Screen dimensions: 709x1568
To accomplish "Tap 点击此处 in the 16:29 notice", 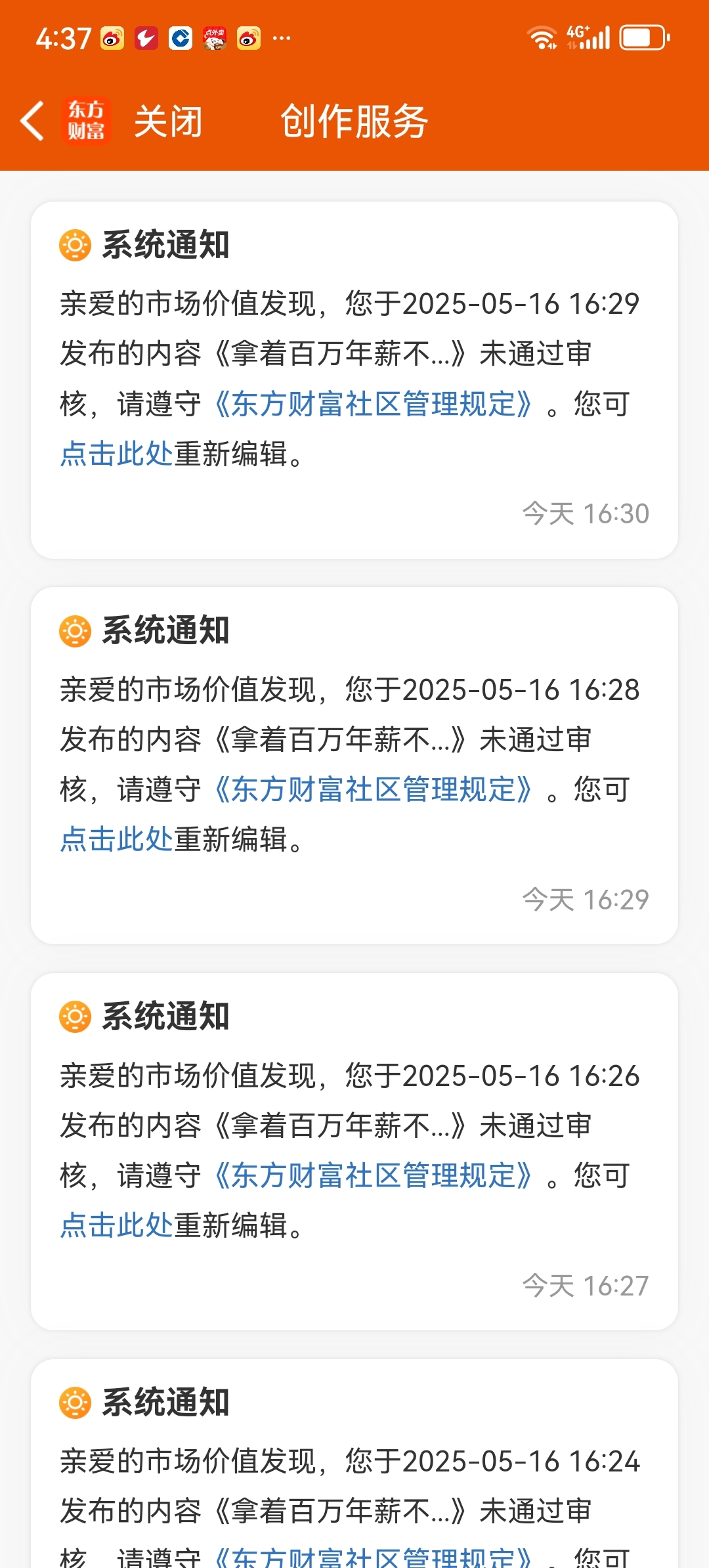I will 116,454.
